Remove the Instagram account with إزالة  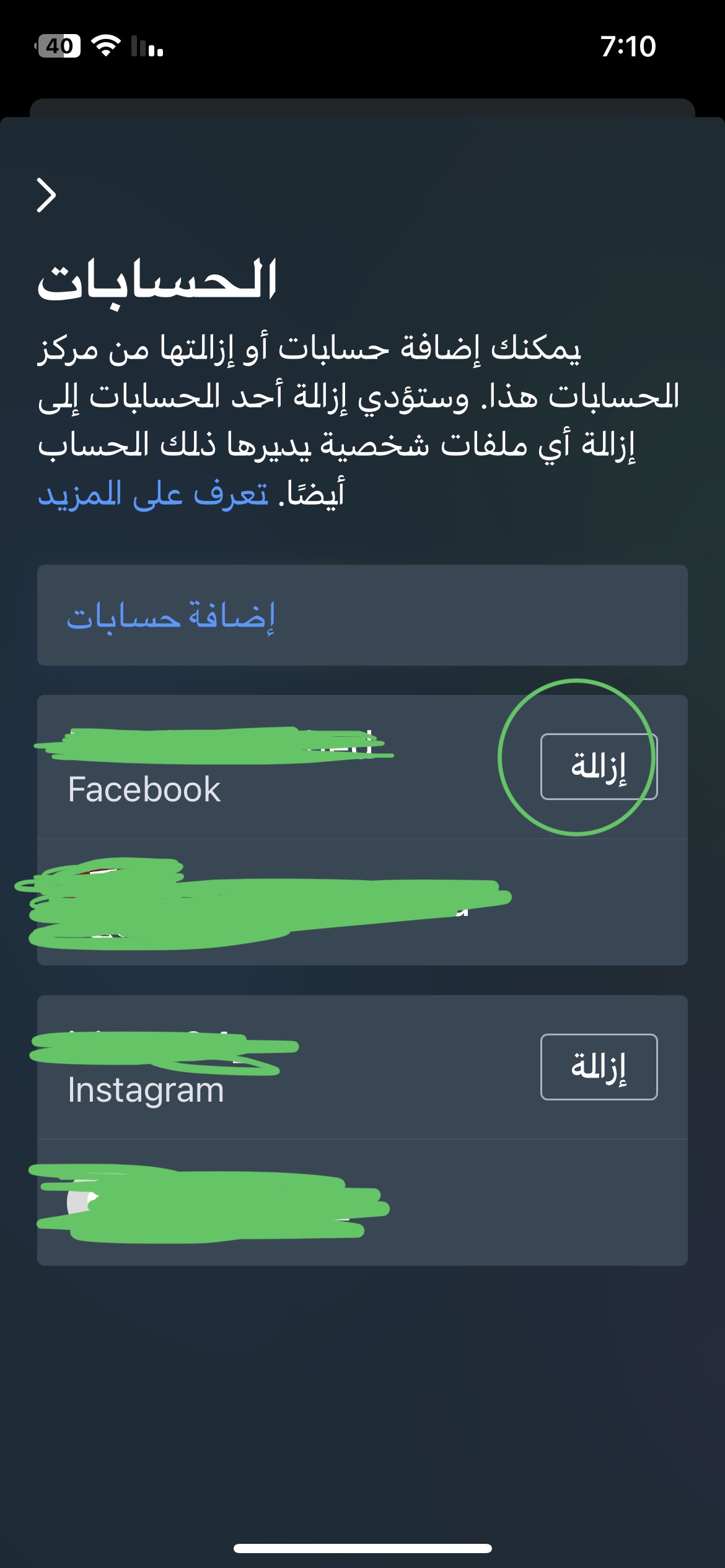599,1067
